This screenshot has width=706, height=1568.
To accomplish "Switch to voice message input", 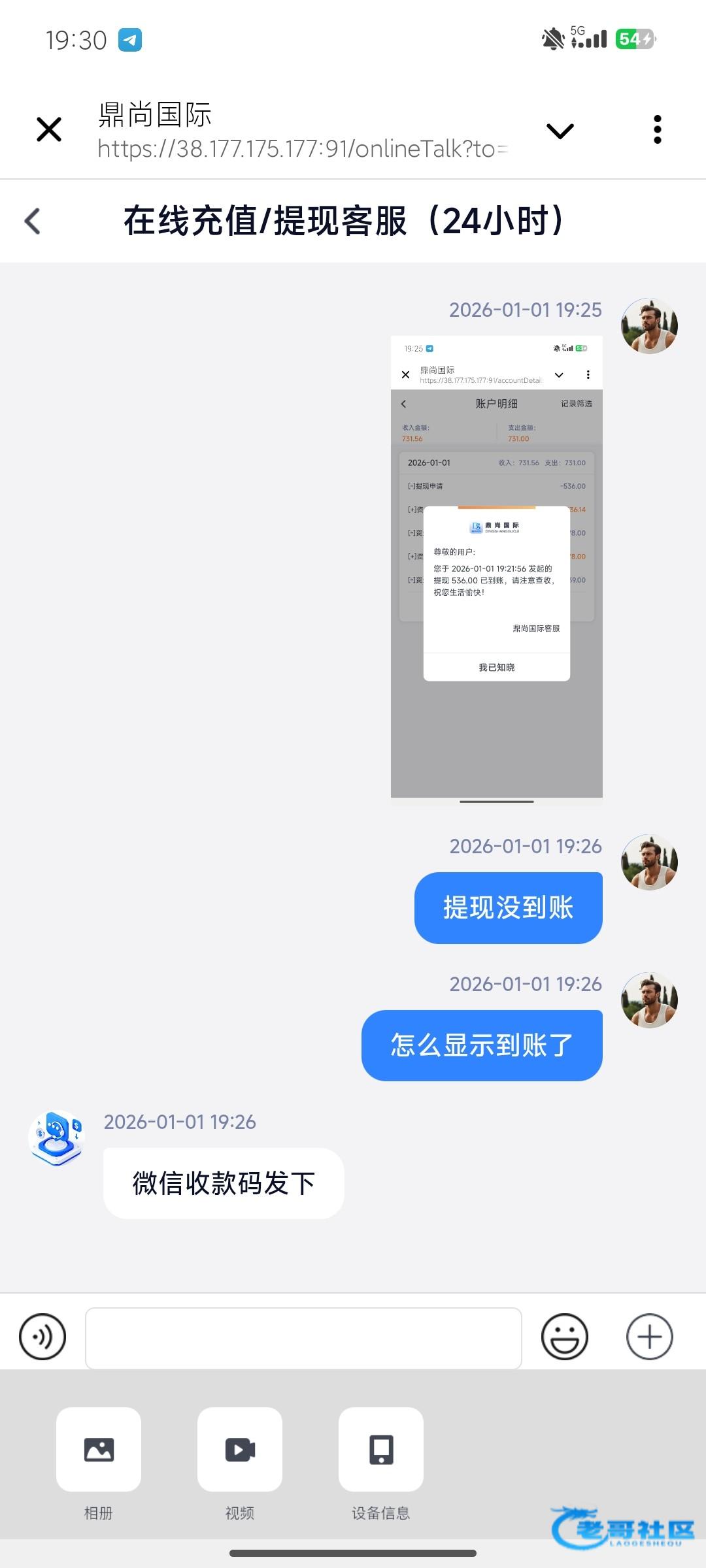I will pos(42,1337).
